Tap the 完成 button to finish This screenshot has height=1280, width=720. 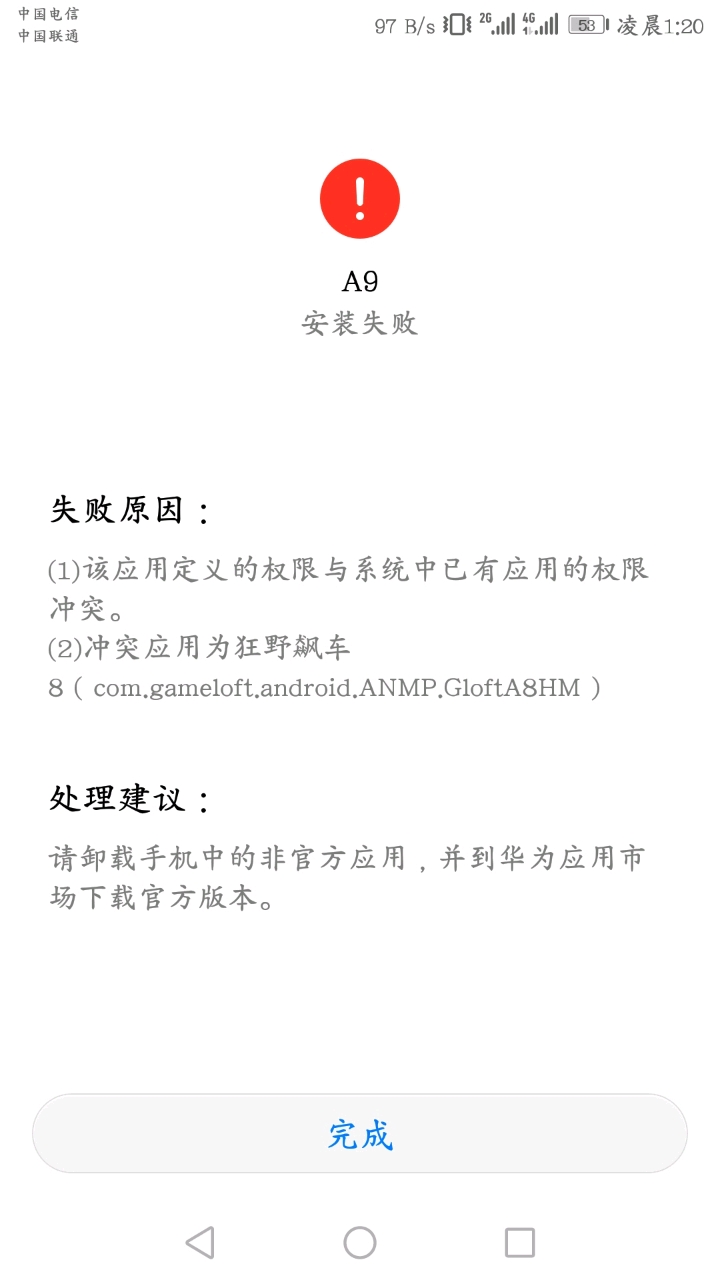pyautogui.click(x=360, y=1134)
